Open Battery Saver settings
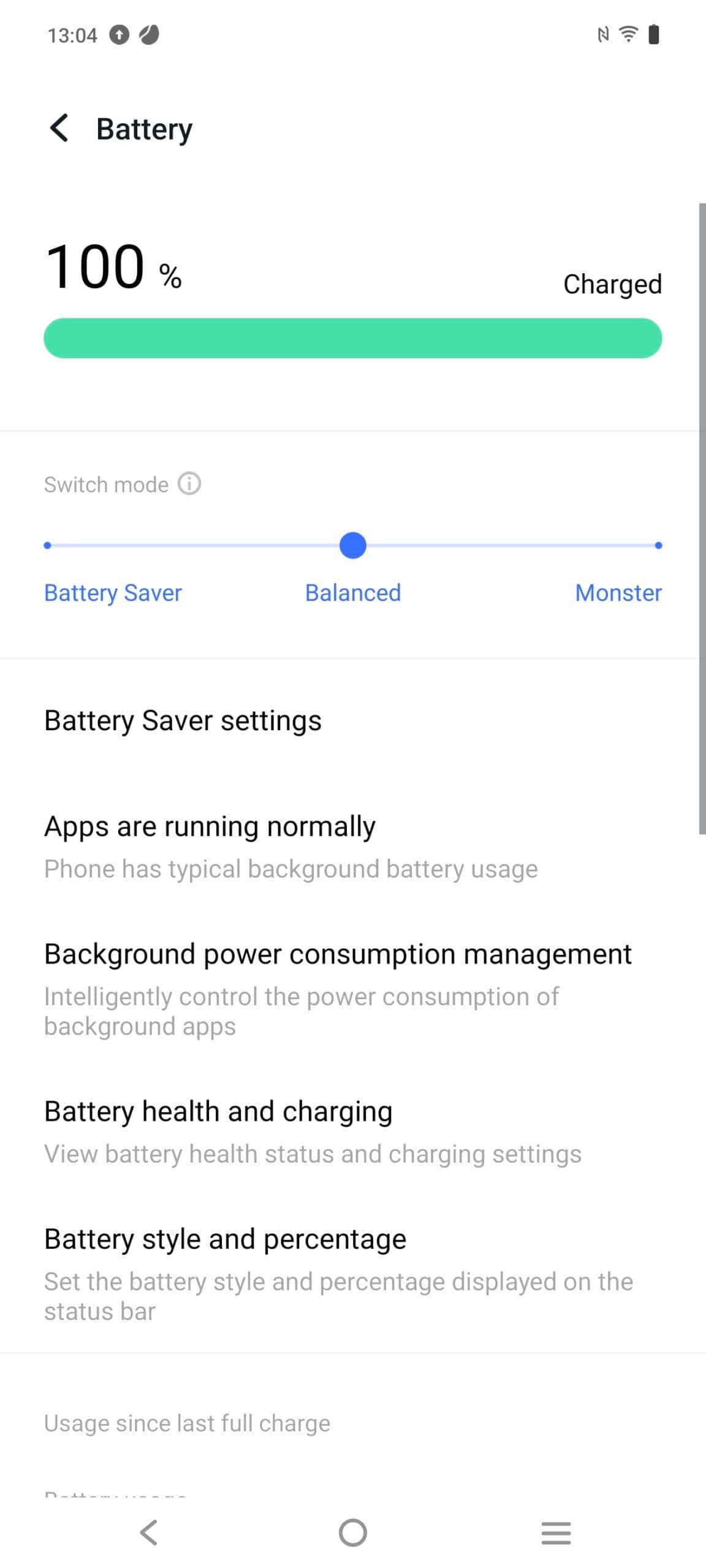Image resolution: width=706 pixels, height=1568 pixels. [353, 720]
